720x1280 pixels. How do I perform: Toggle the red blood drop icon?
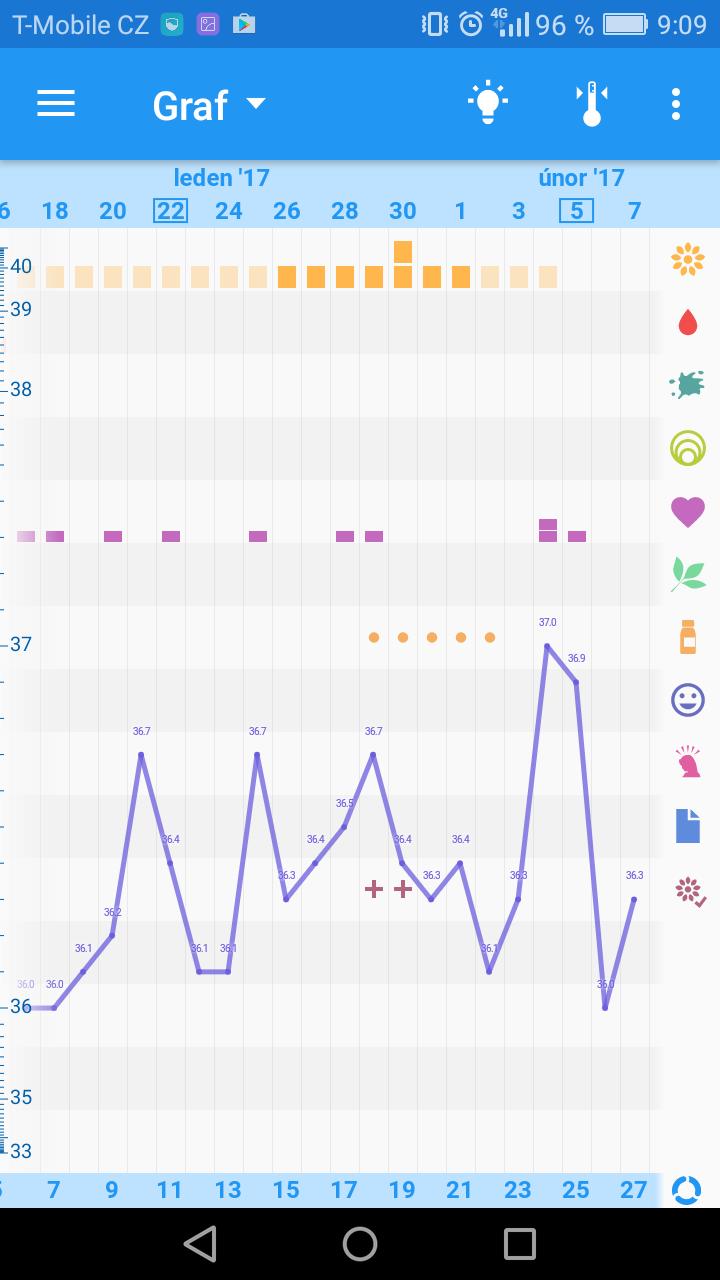(688, 322)
